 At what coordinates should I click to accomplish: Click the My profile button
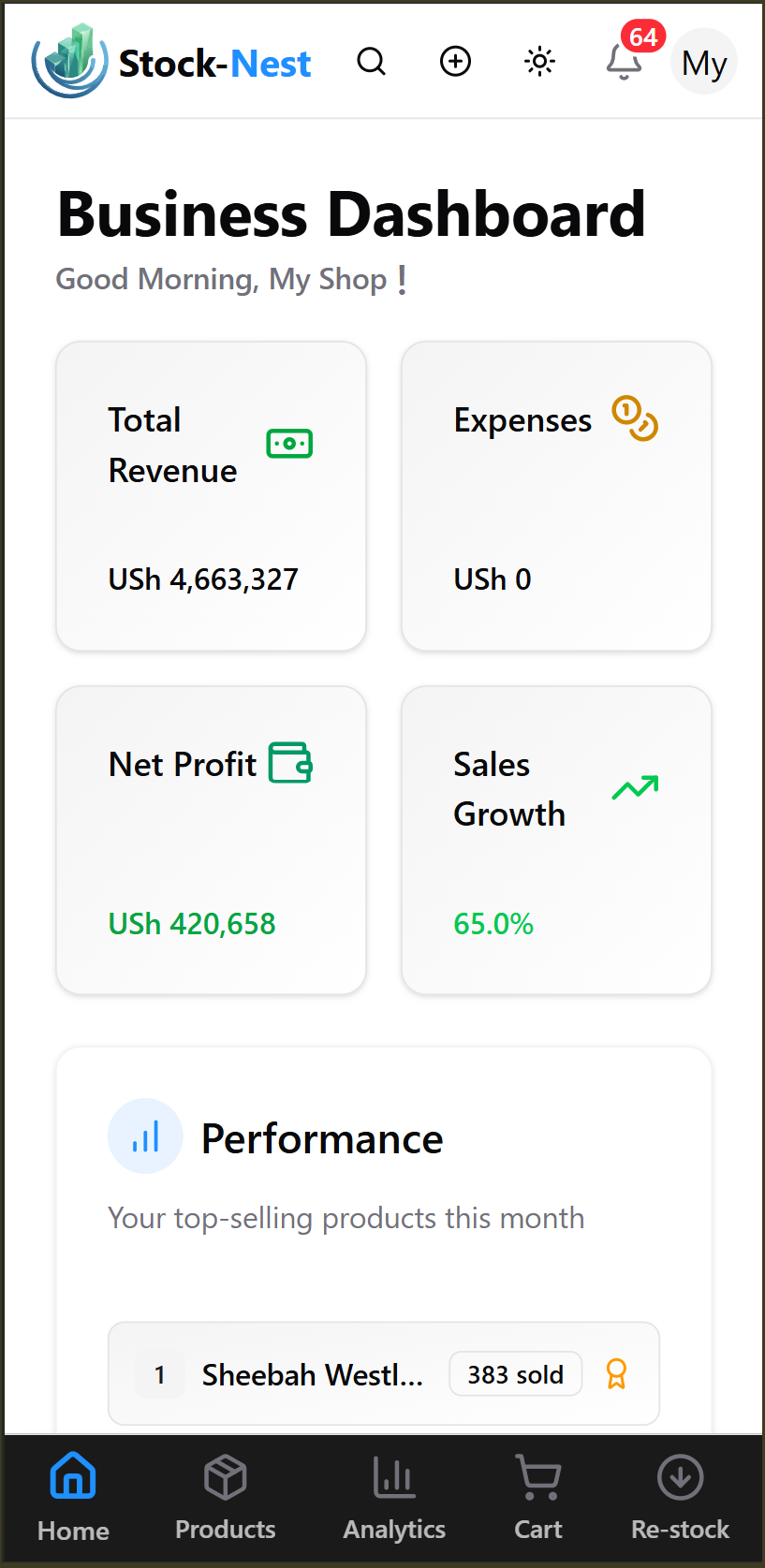[x=703, y=61]
